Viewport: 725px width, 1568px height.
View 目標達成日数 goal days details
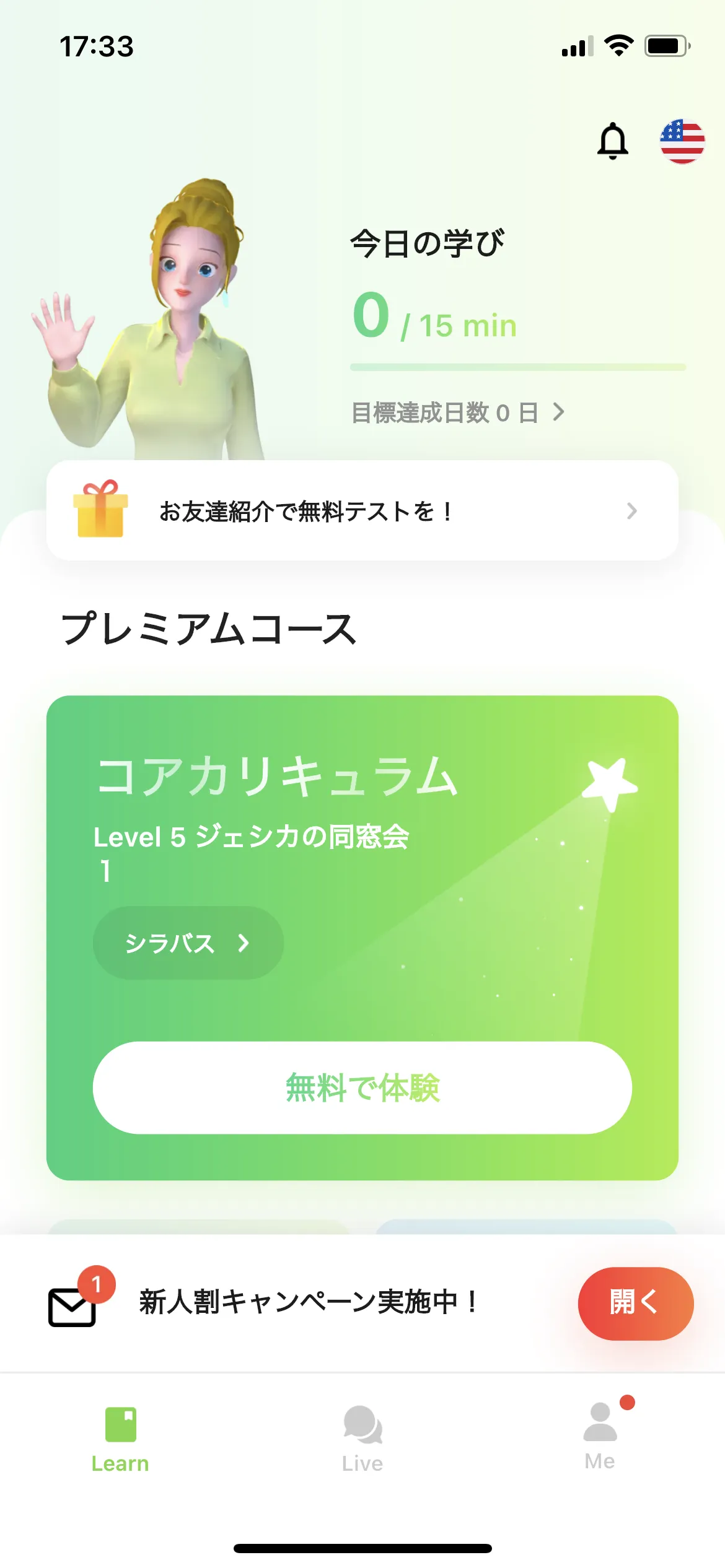457,412
